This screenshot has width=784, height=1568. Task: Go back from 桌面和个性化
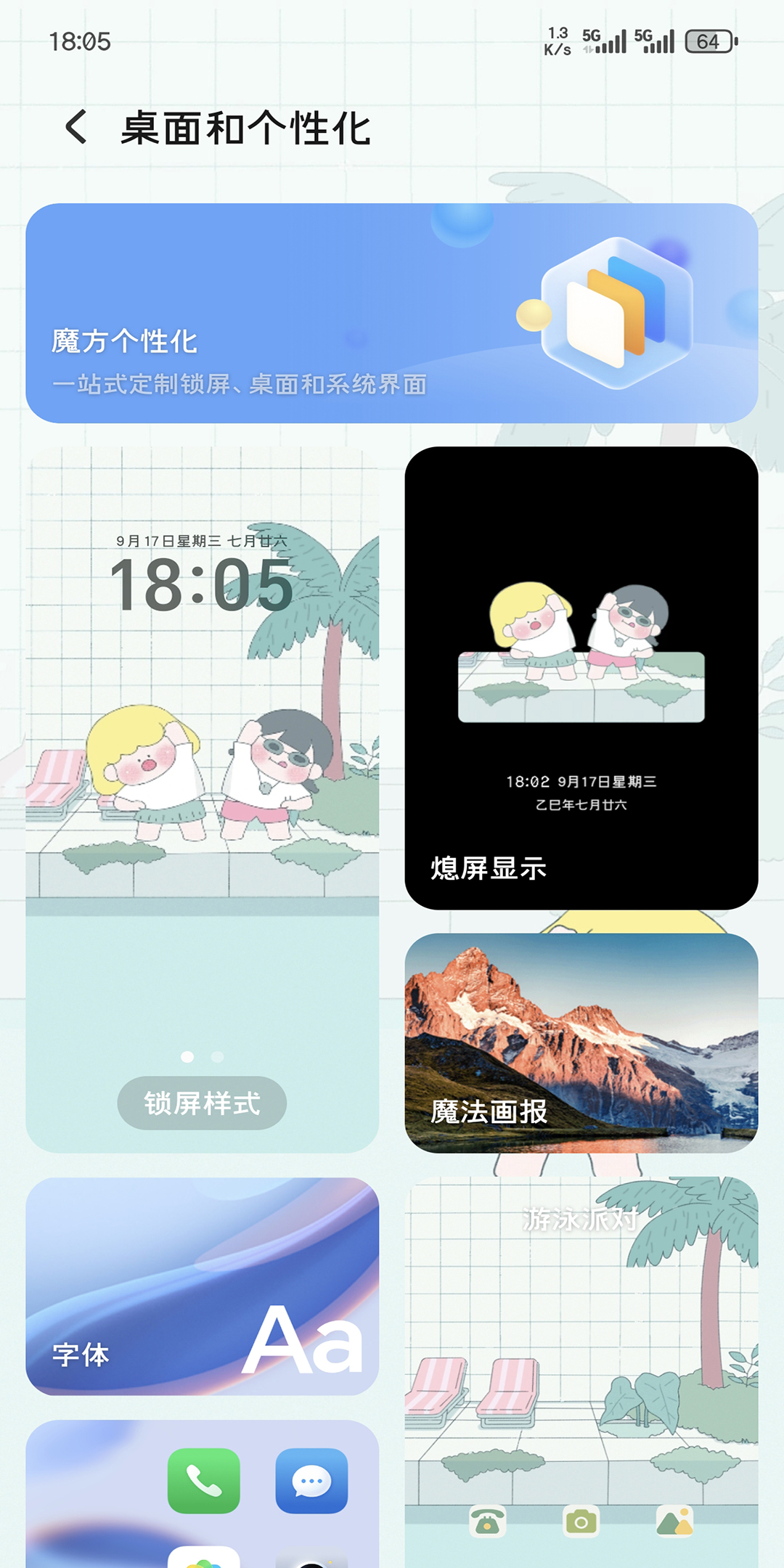click(x=76, y=127)
